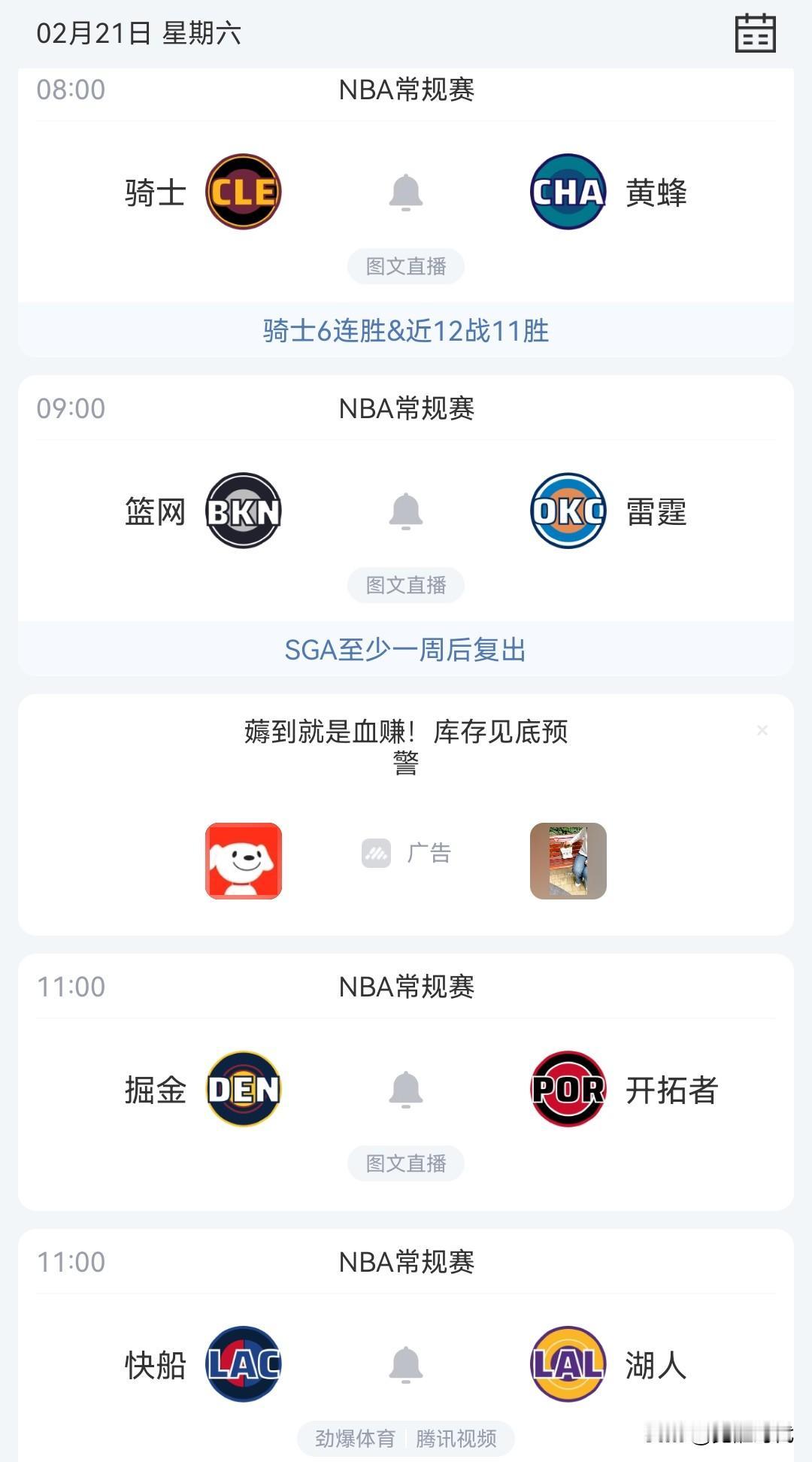Open the 骑士6连胜 news link

tap(406, 330)
